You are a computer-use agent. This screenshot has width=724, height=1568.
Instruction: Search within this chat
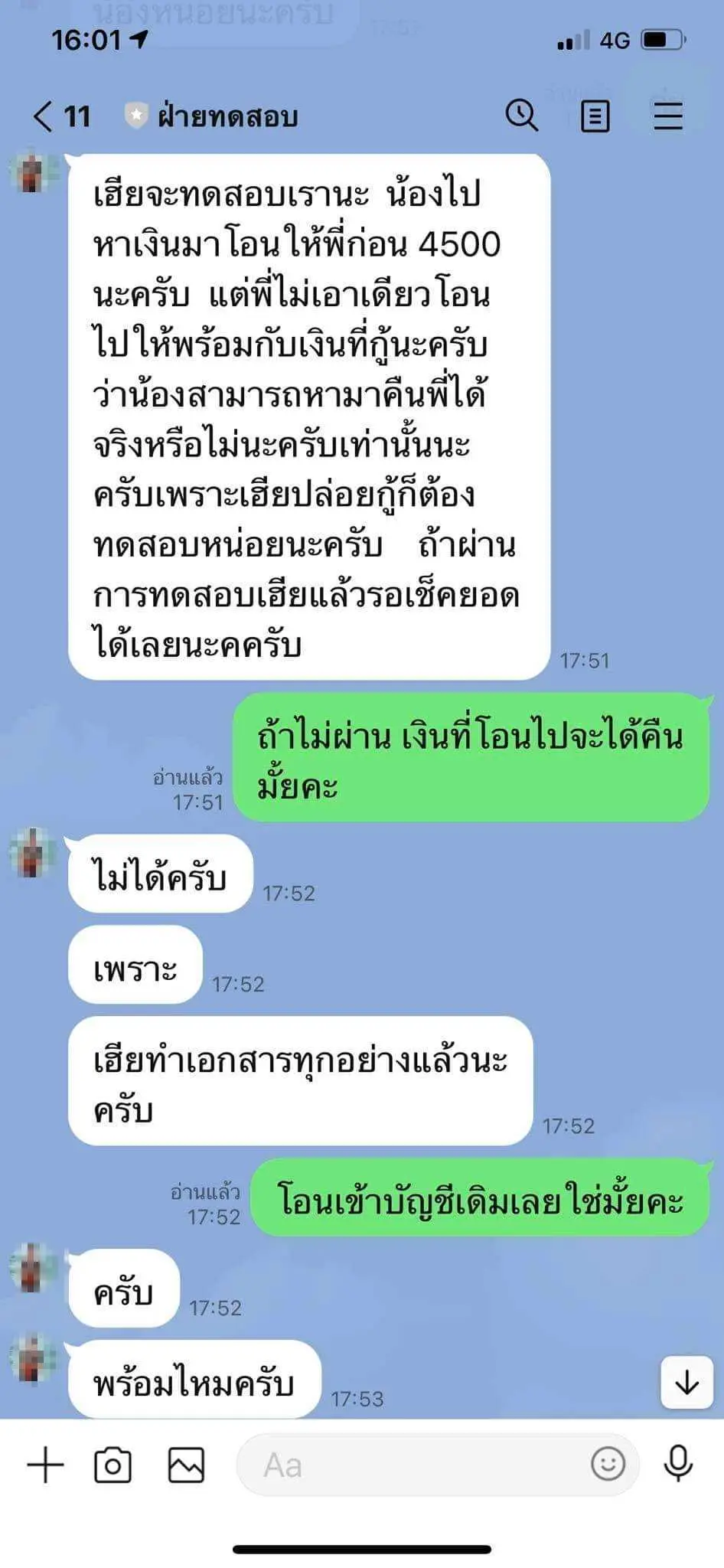(521, 116)
